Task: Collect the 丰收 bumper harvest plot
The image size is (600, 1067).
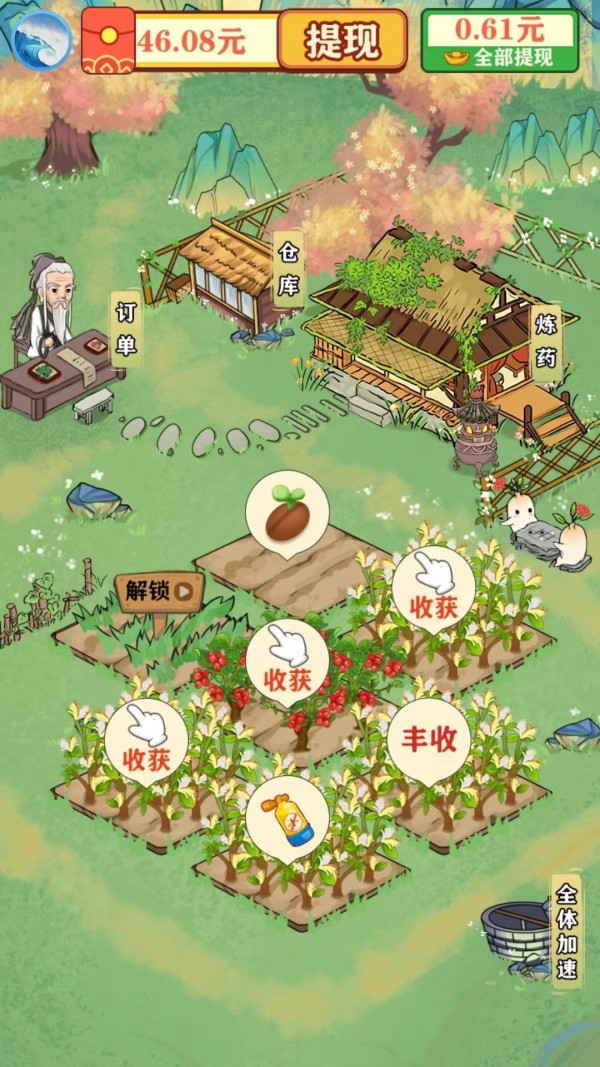Action: click(429, 740)
